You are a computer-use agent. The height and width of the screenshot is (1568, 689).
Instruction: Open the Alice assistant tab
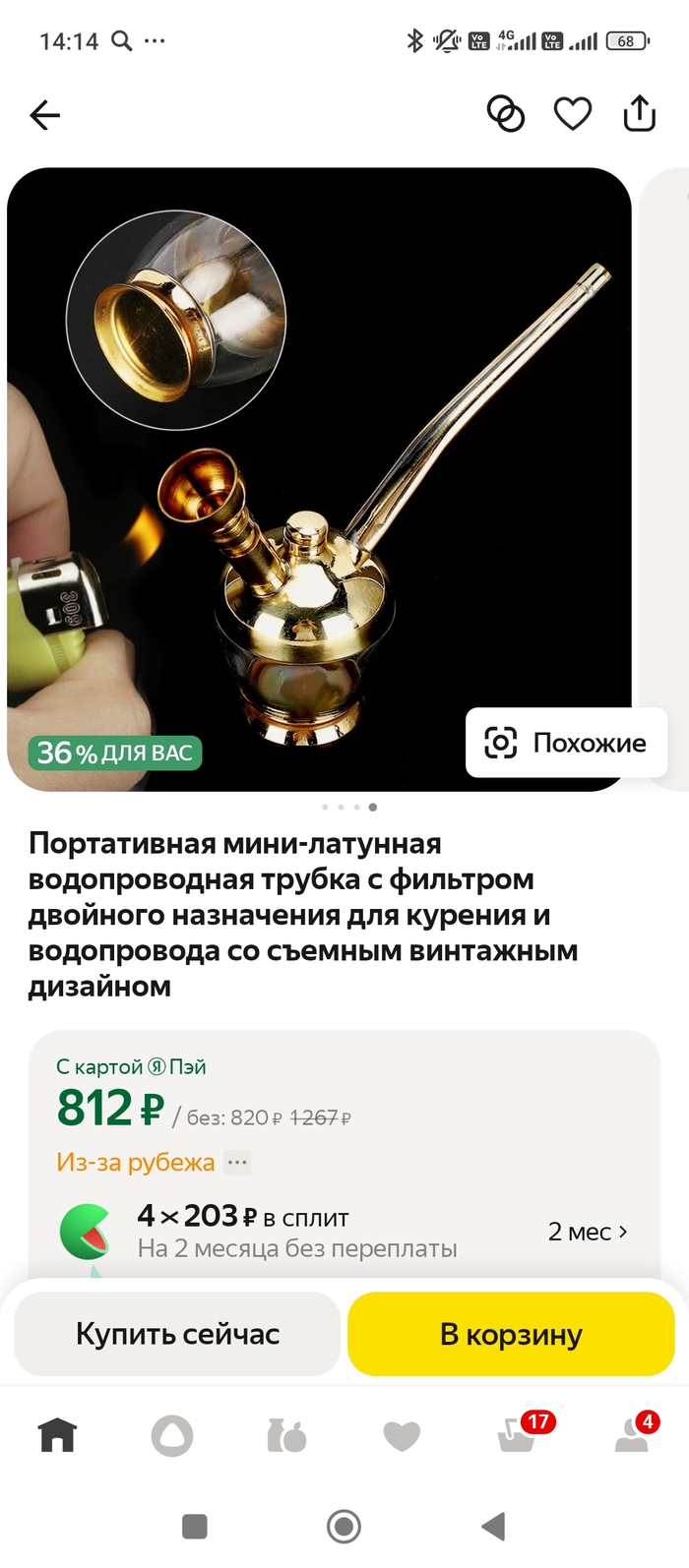pyautogui.click(x=172, y=1436)
